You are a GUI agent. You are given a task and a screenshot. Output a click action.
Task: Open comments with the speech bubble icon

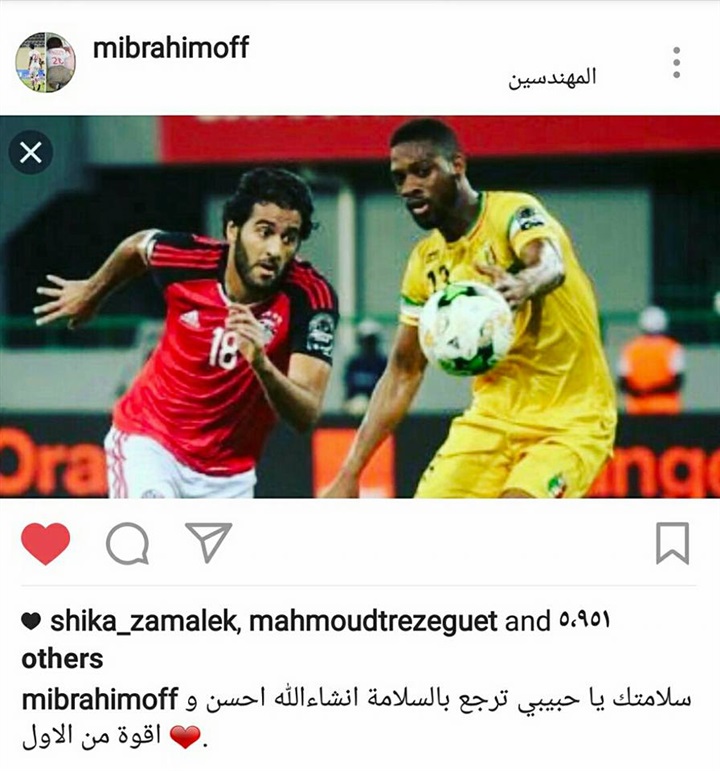pos(127,544)
